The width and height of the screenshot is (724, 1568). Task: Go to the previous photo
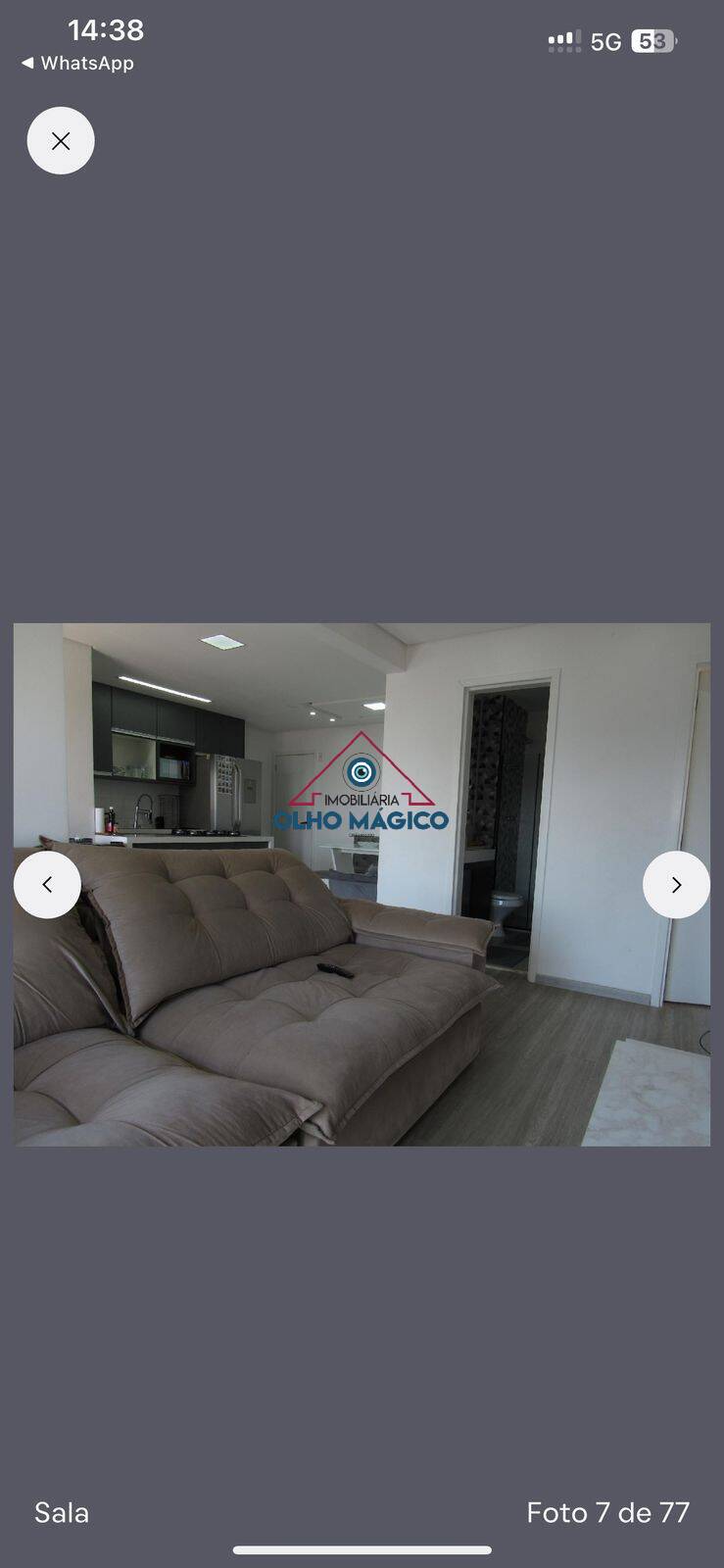point(47,885)
